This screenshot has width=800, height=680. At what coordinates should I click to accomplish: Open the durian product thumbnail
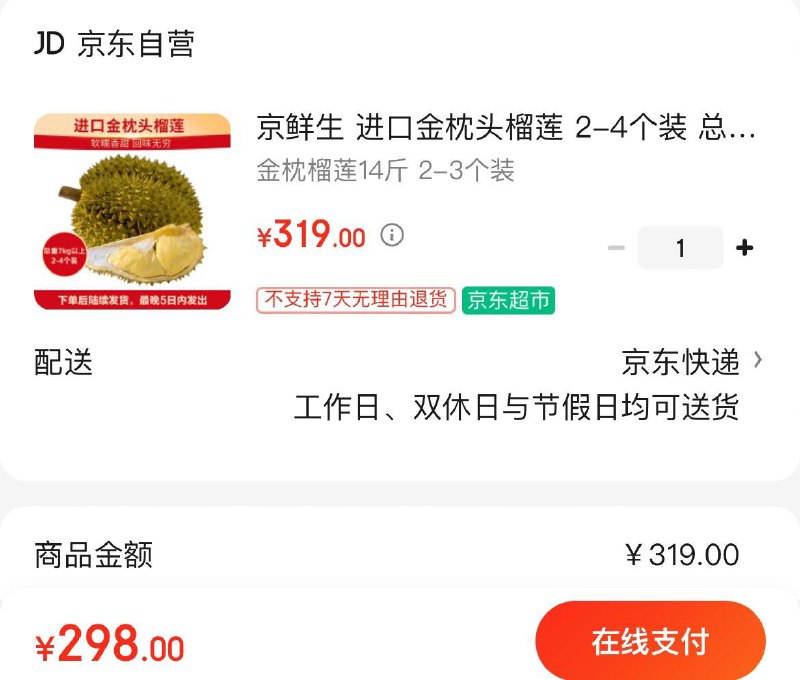(x=132, y=212)
